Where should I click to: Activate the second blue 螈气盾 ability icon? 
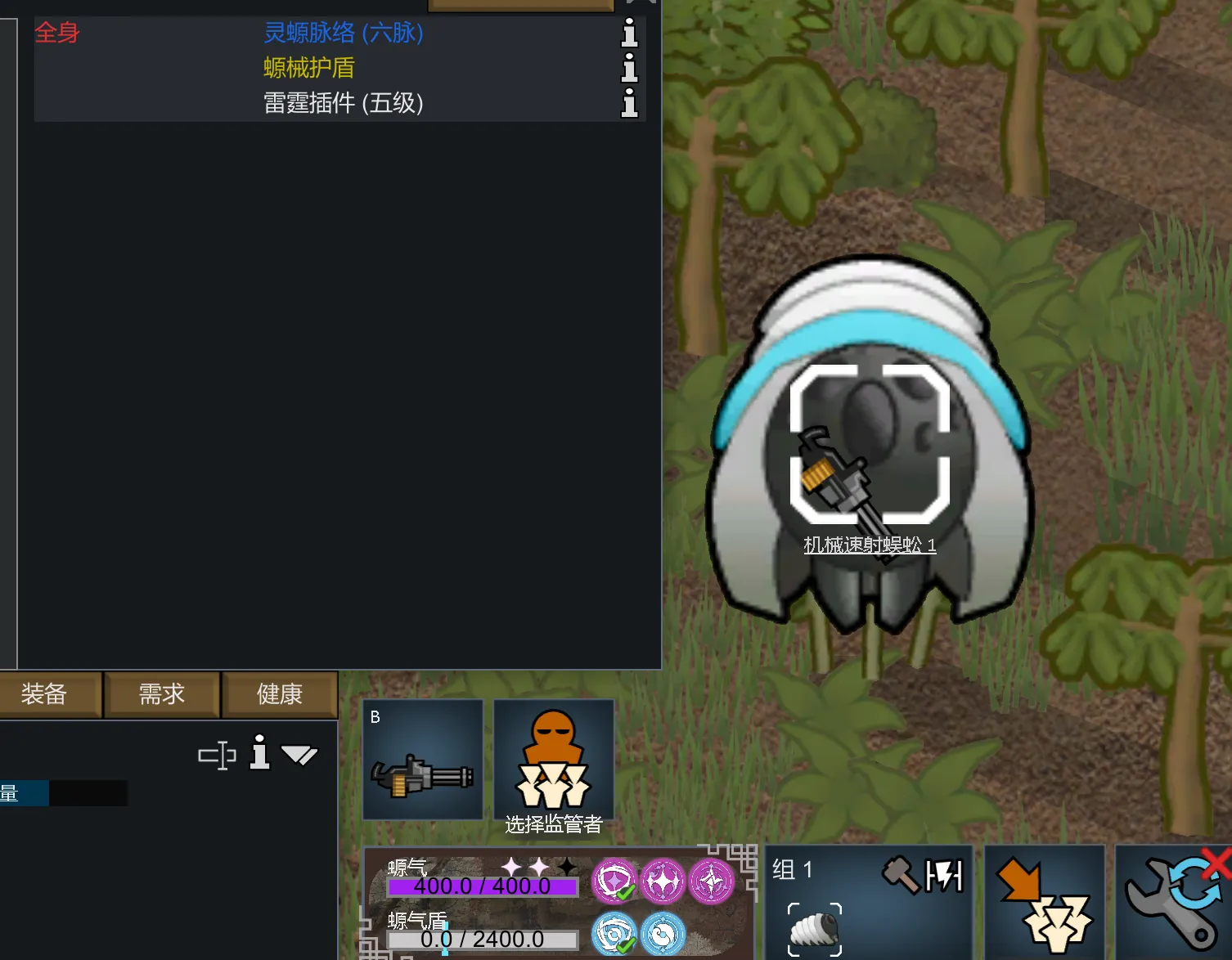point(663,933)
